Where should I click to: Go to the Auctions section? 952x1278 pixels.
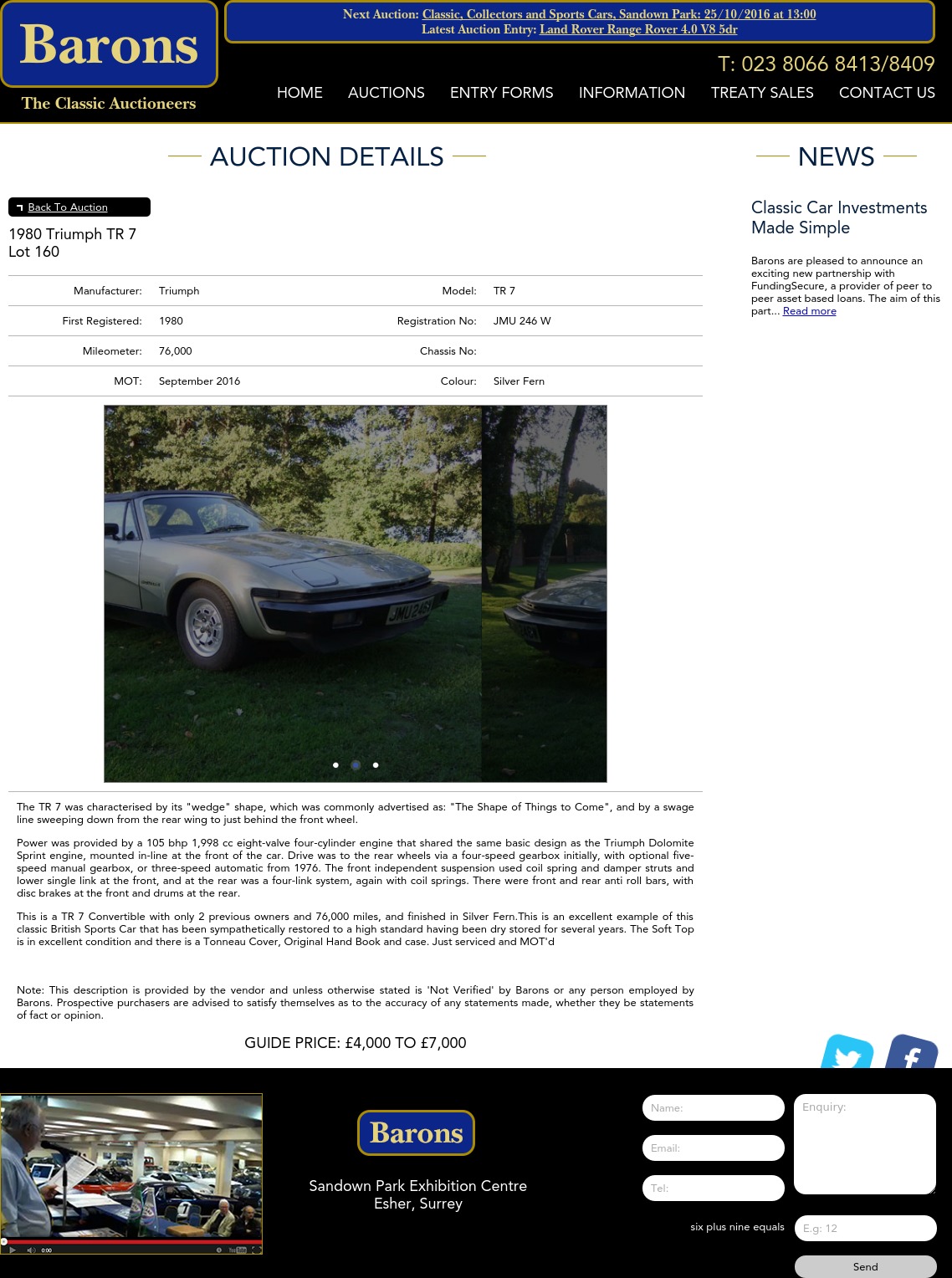click(x=386, y=93)
